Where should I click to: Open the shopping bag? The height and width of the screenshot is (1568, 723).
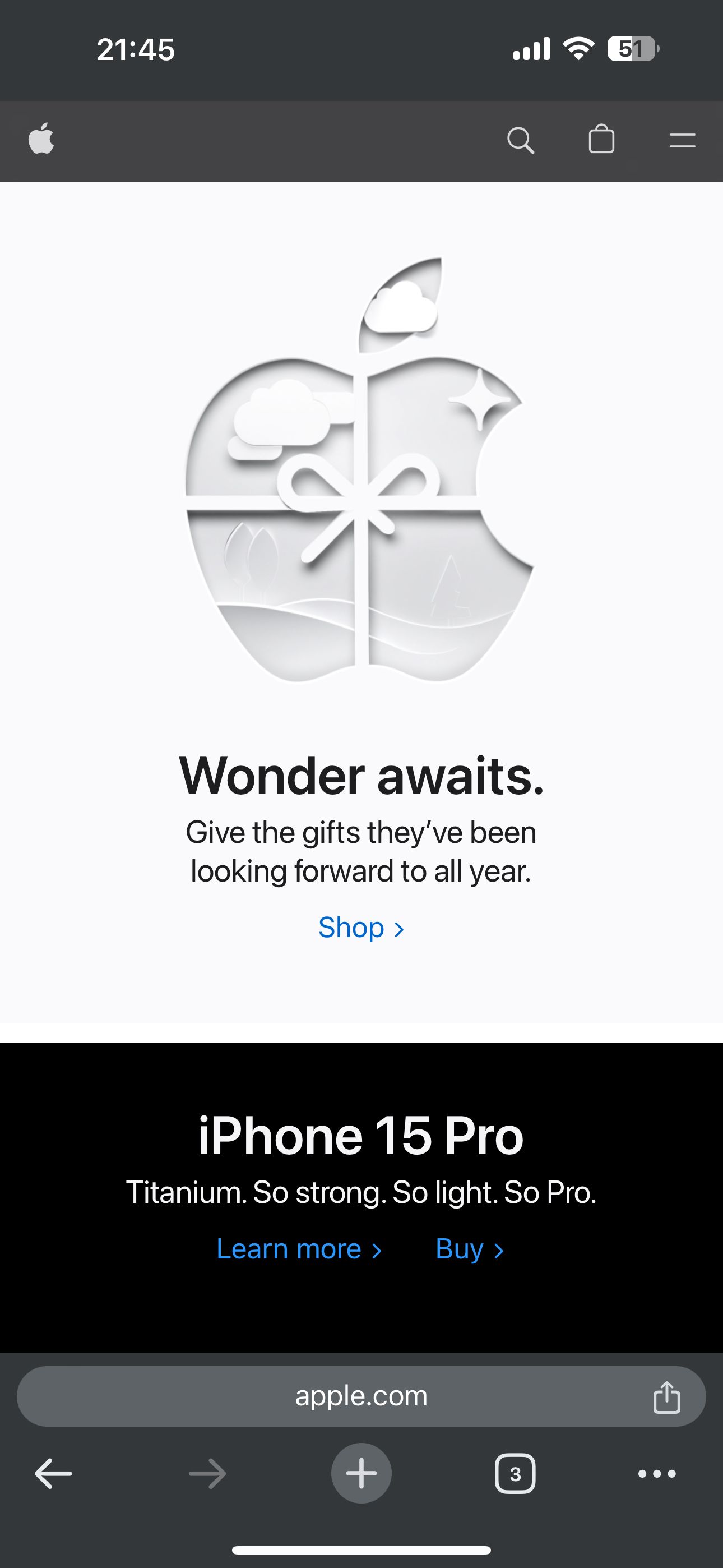[601, 140]
